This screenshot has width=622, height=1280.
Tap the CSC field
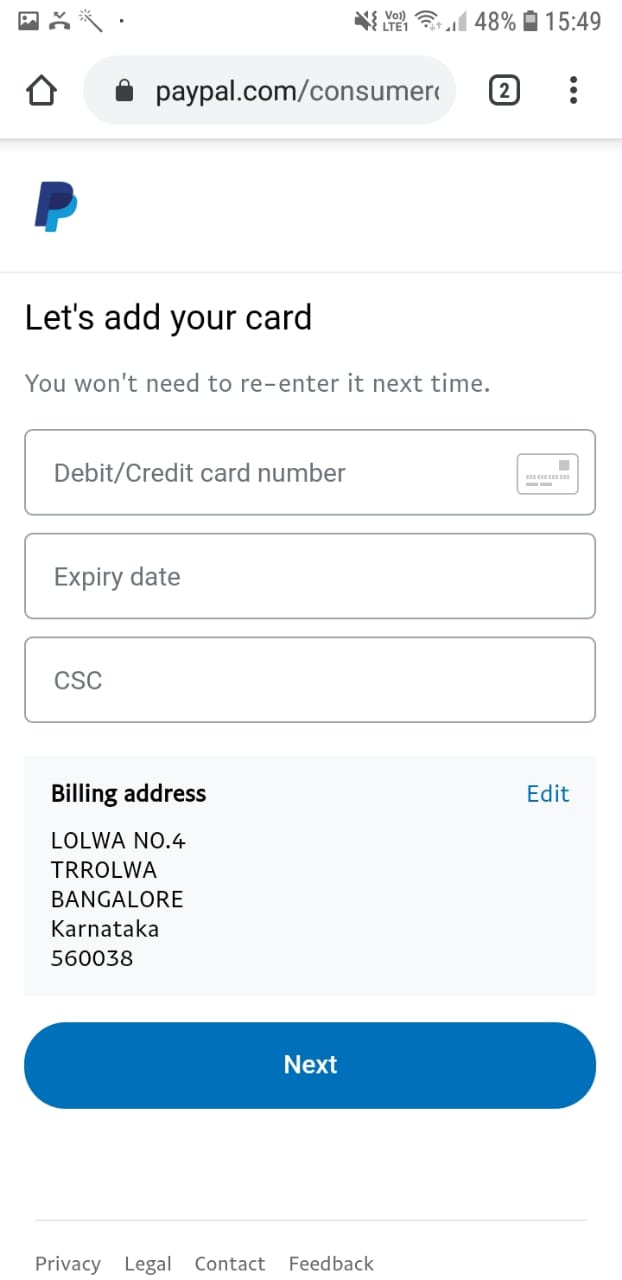pos(310,680)
